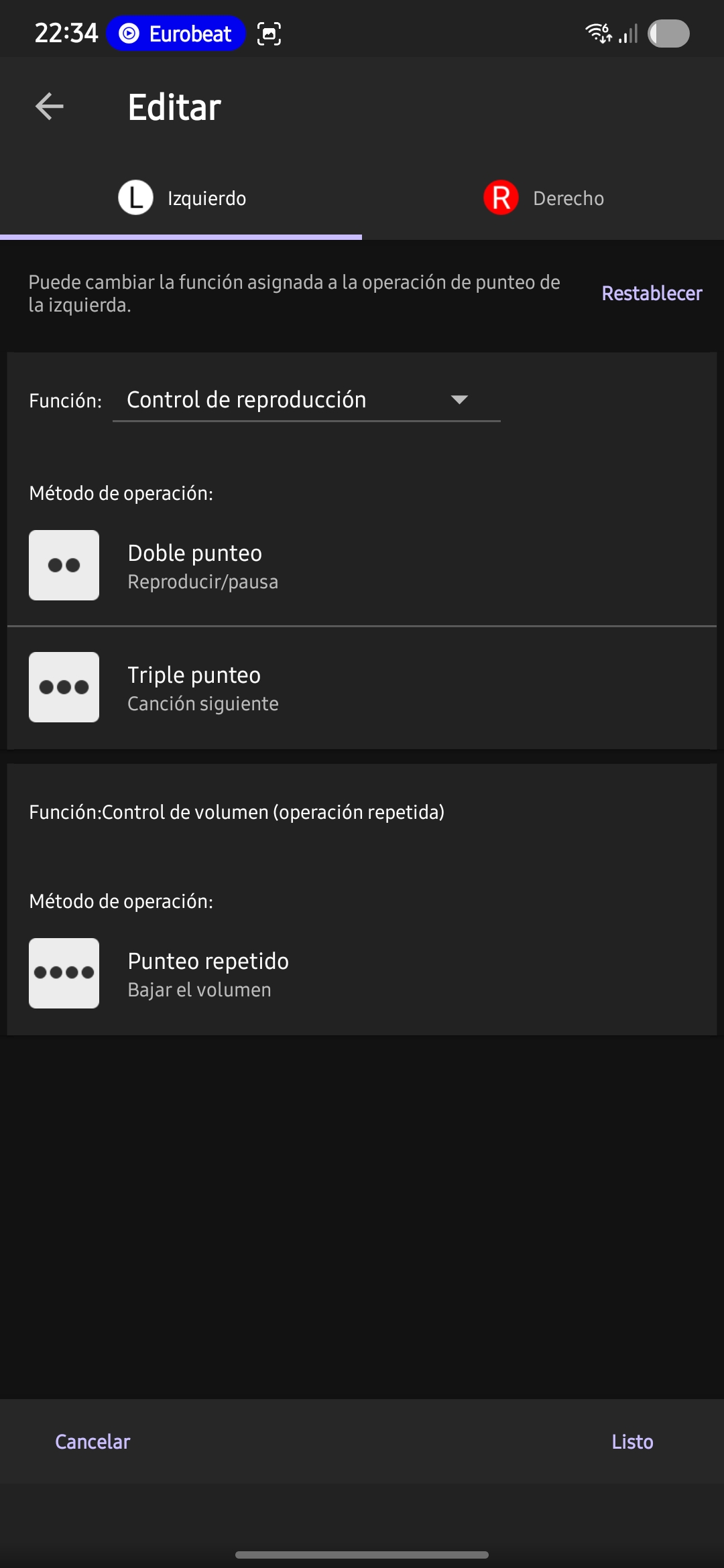Select the Izquierdo tab

[181, 198]
